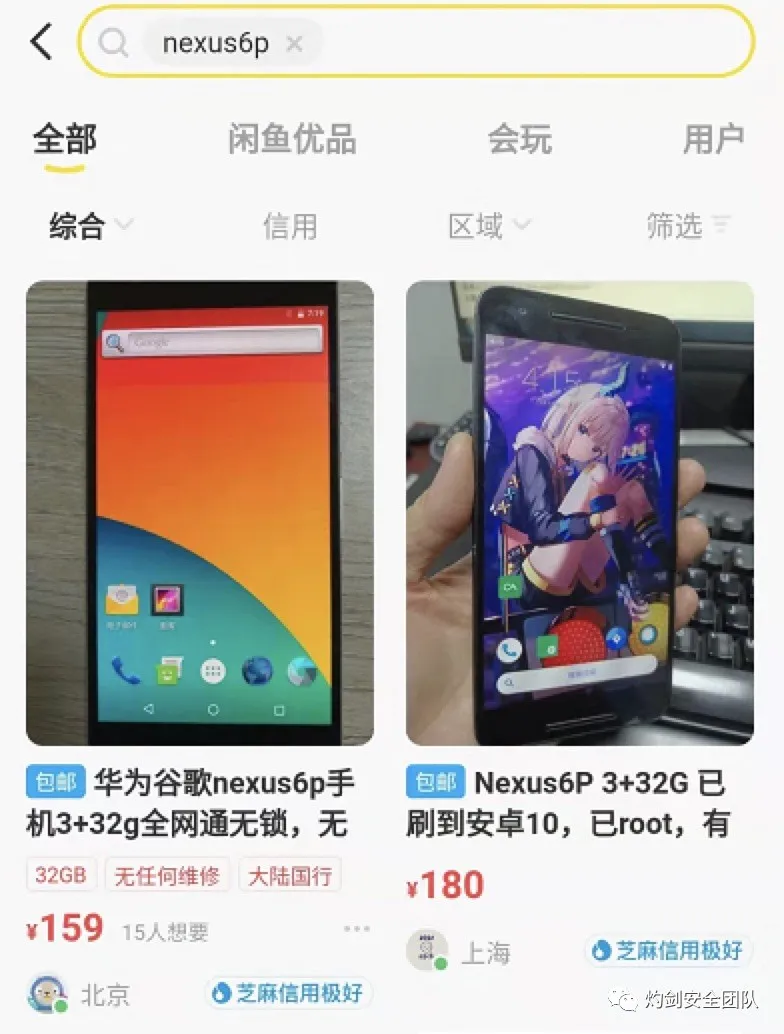Expand the 综合 sort dropdown
784x1034 pixels.
[x=90, y=226]
